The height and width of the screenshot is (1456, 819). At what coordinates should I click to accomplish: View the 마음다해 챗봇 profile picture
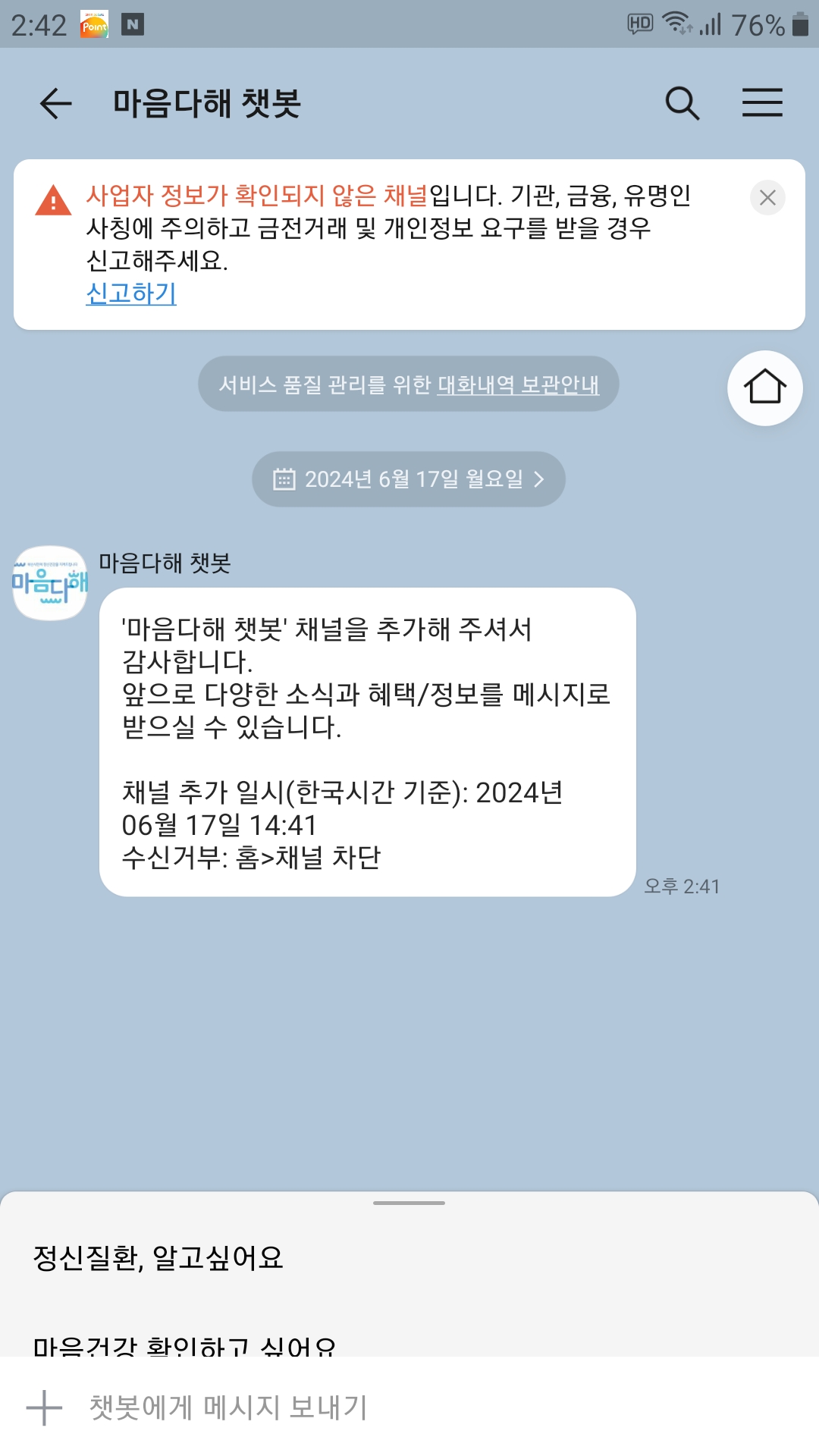50,583
